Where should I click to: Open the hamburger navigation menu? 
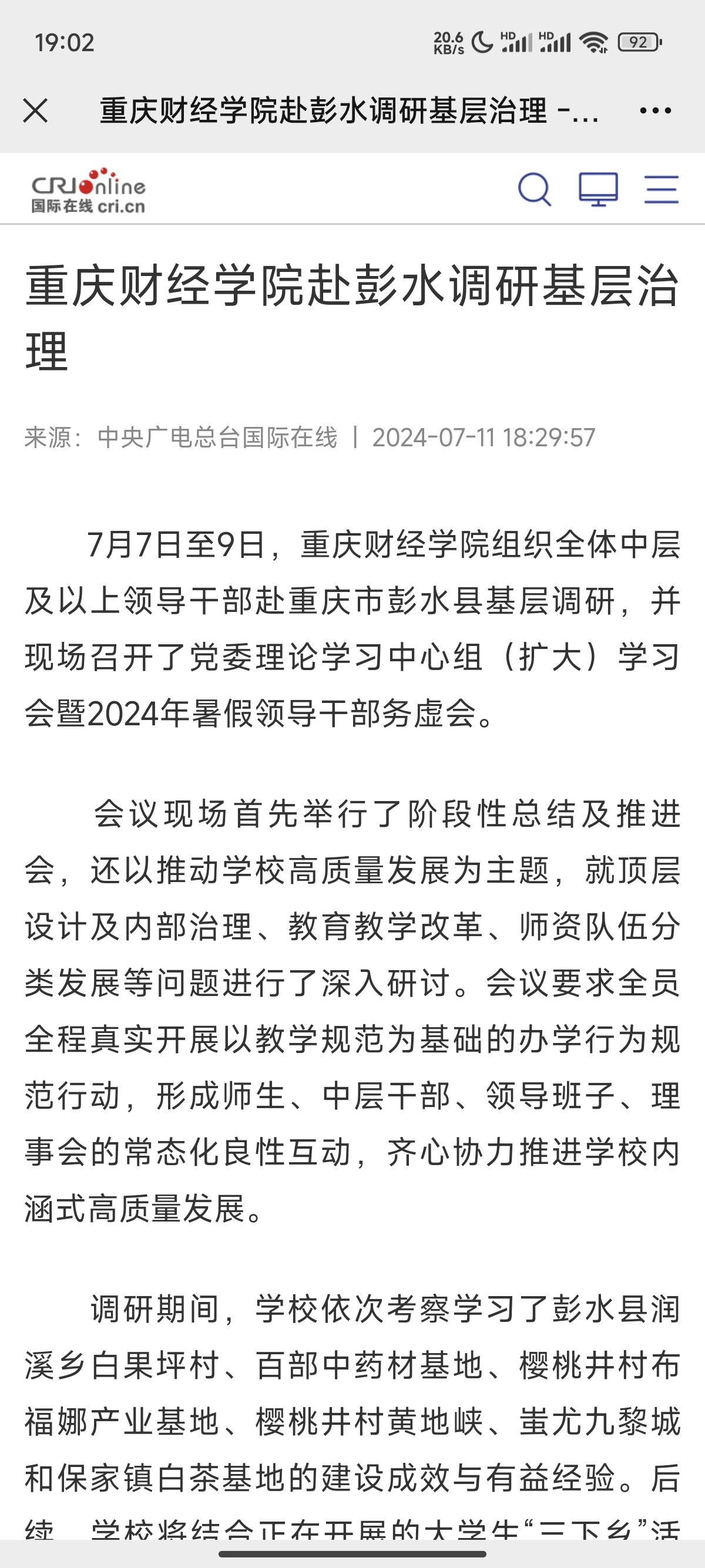[661, 189]
